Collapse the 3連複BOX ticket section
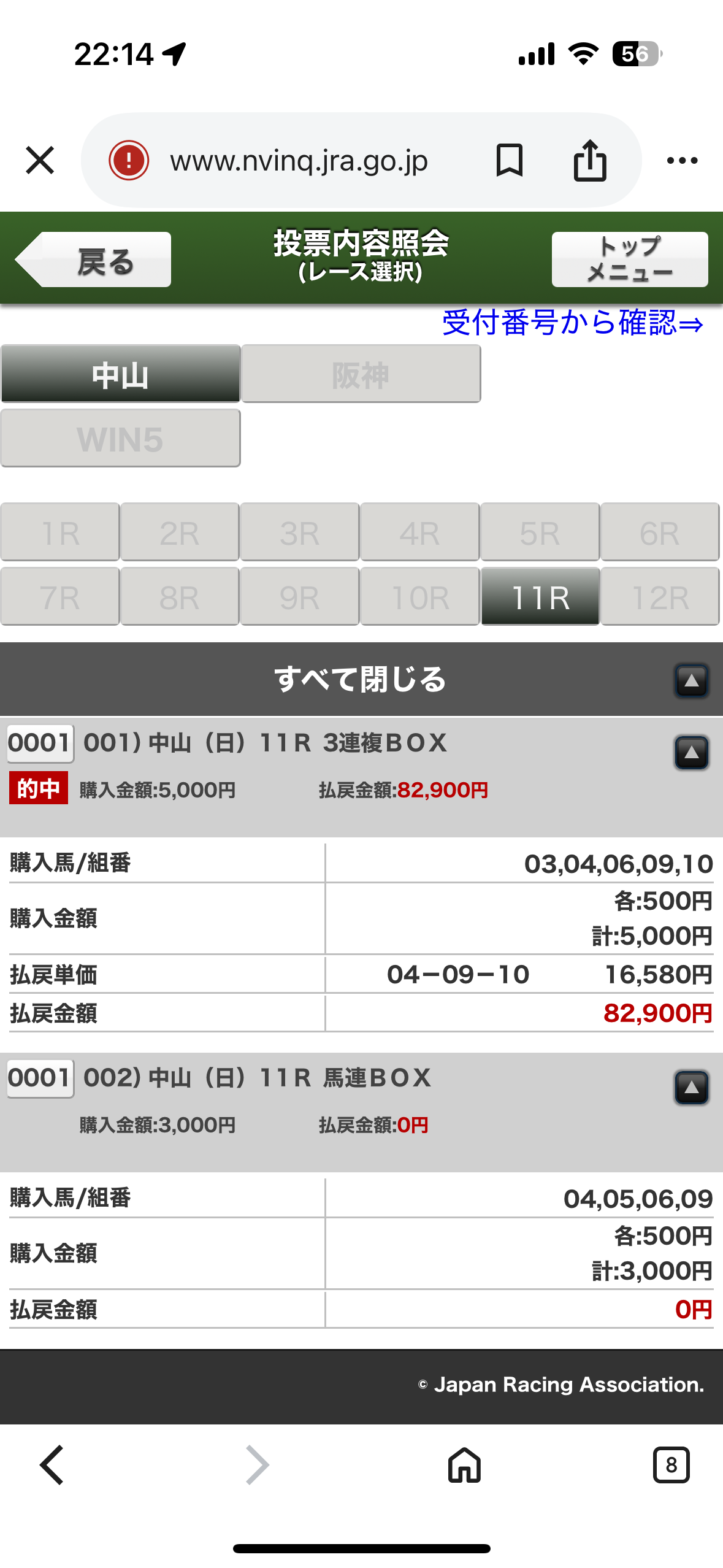This screenshot has height=1568, width=723. pyautogui.click(x=691, y=752)
